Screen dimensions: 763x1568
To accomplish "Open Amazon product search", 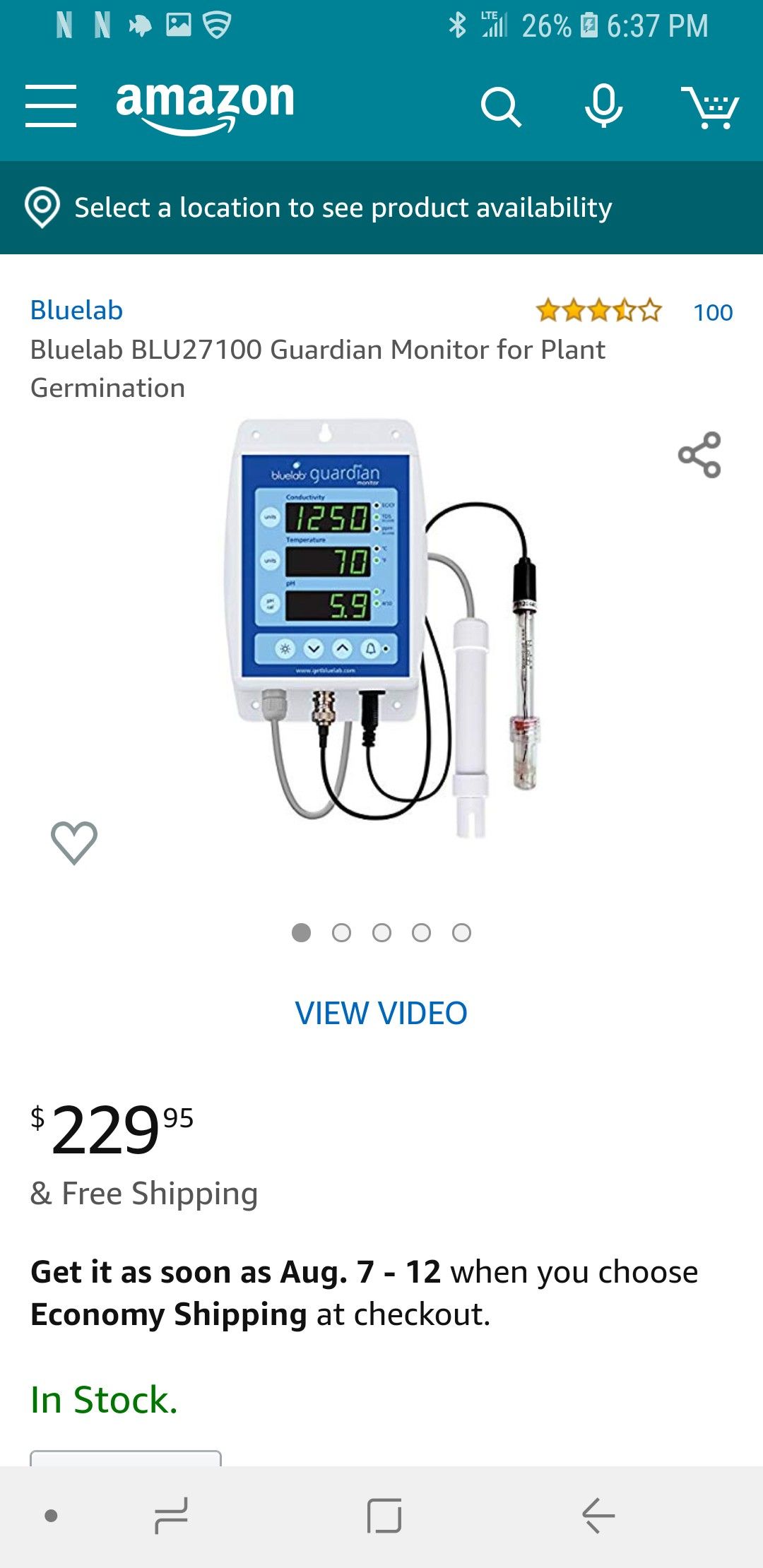I will [500, 107].
